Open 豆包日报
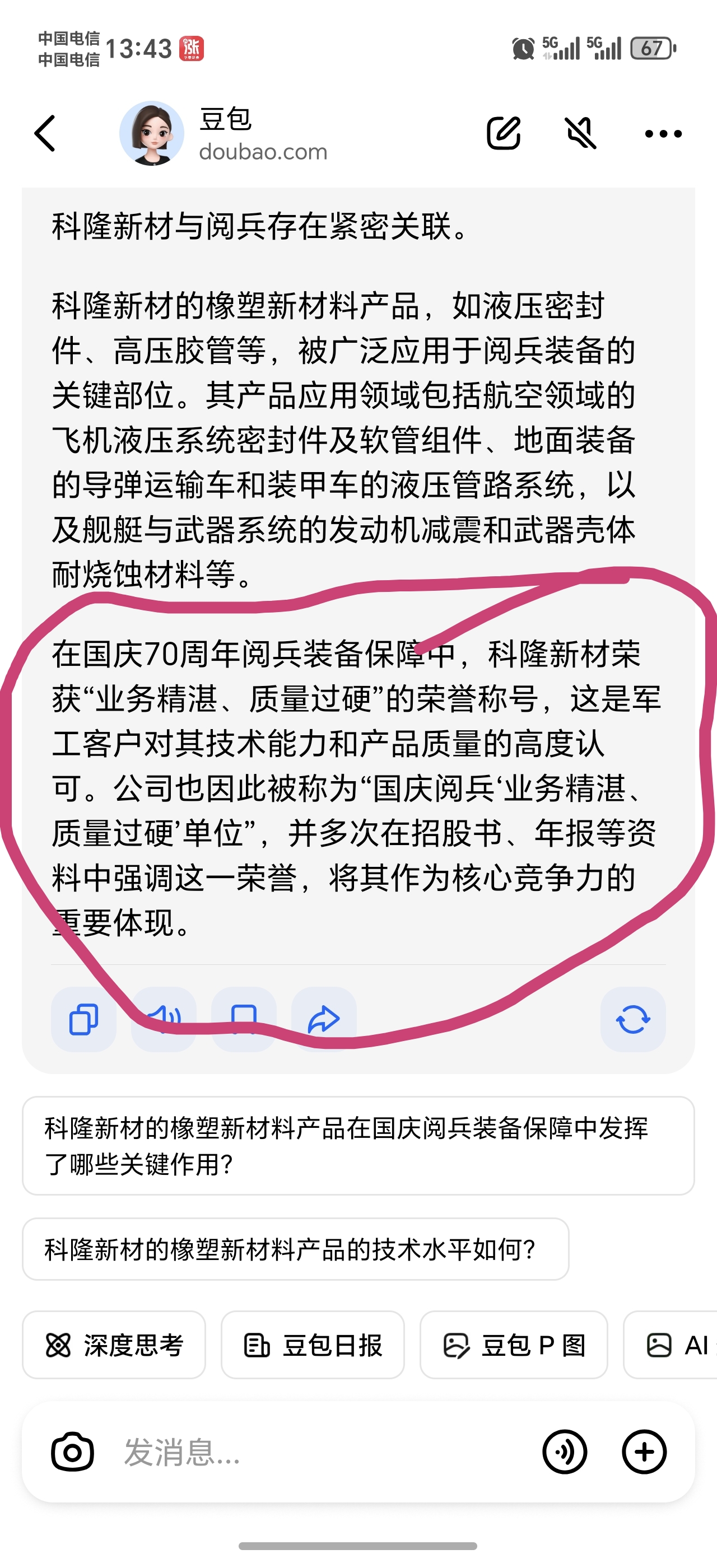Screen dimensions: 717x1568 pos(312,1345)
